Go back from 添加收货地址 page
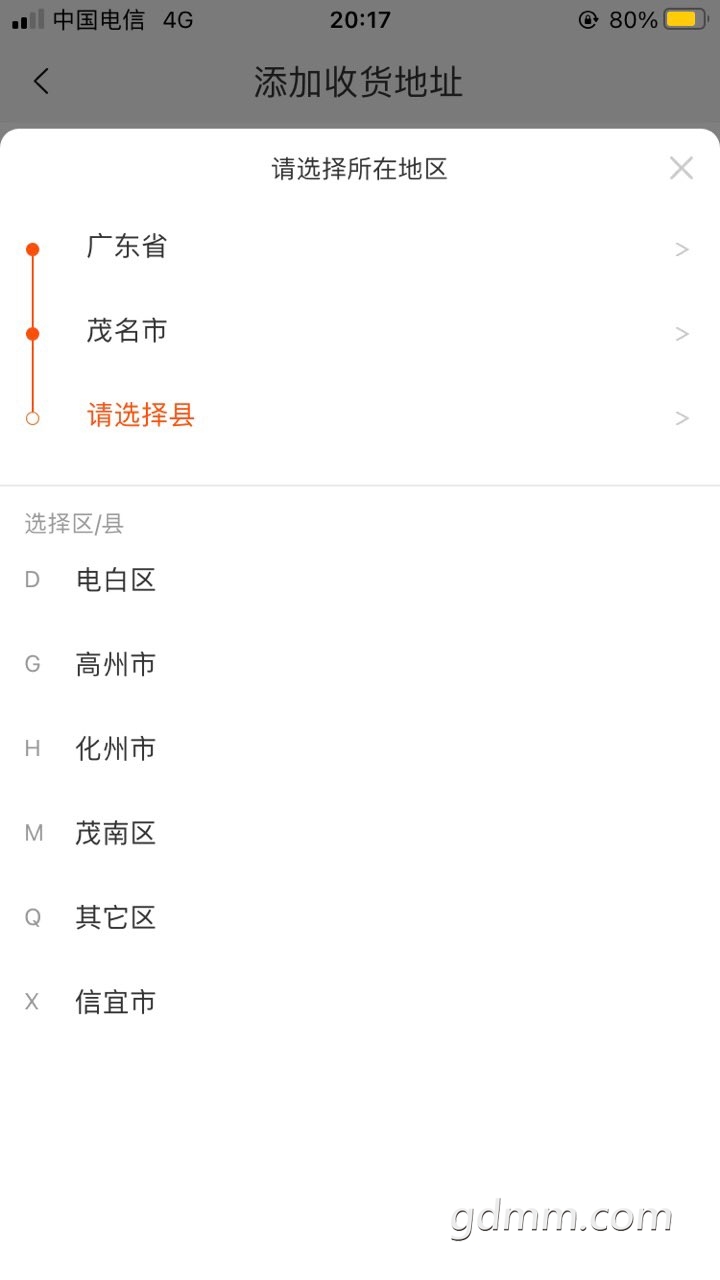The width and height of the screenshot is (720, 1280). pyautogui.click(x=41, y=82)
